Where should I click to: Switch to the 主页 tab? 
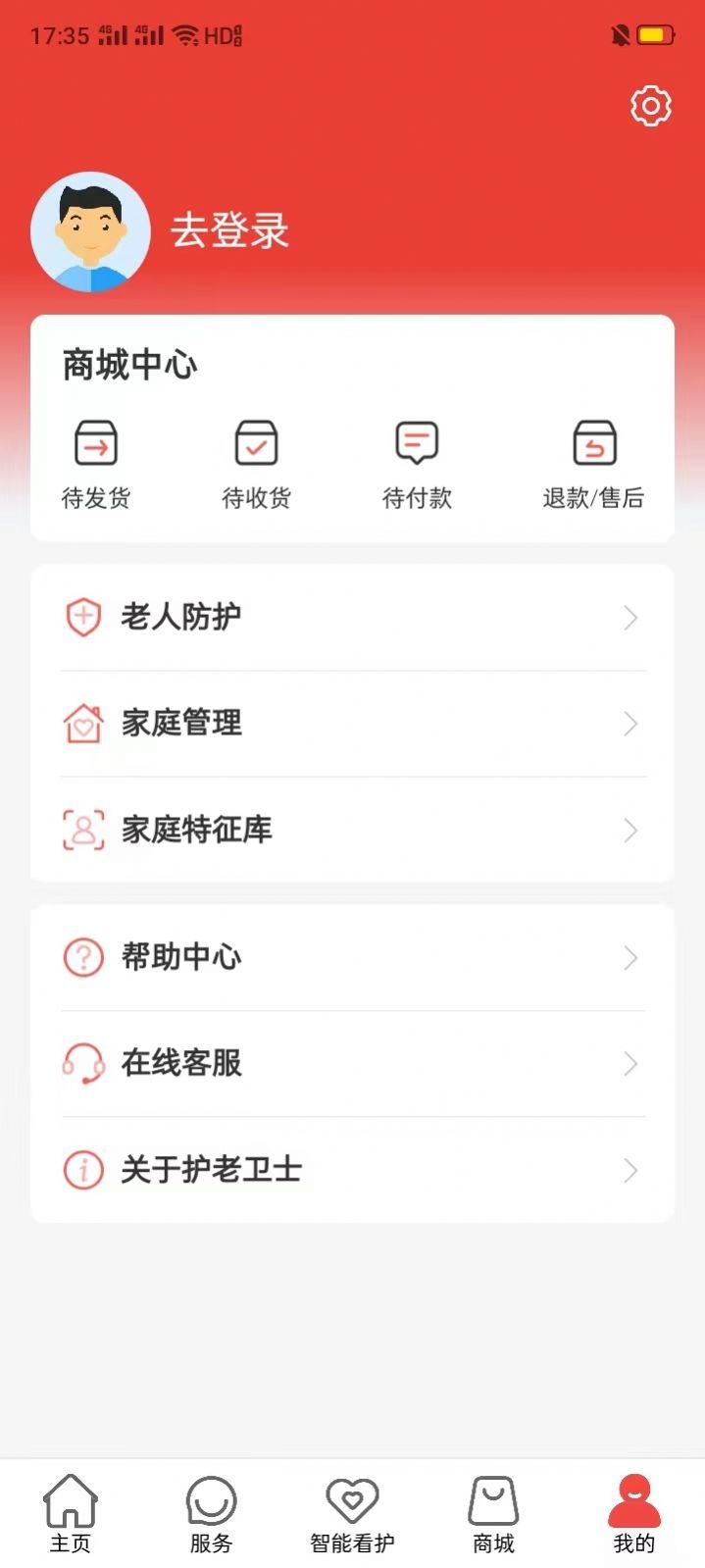coord(71,1514)
